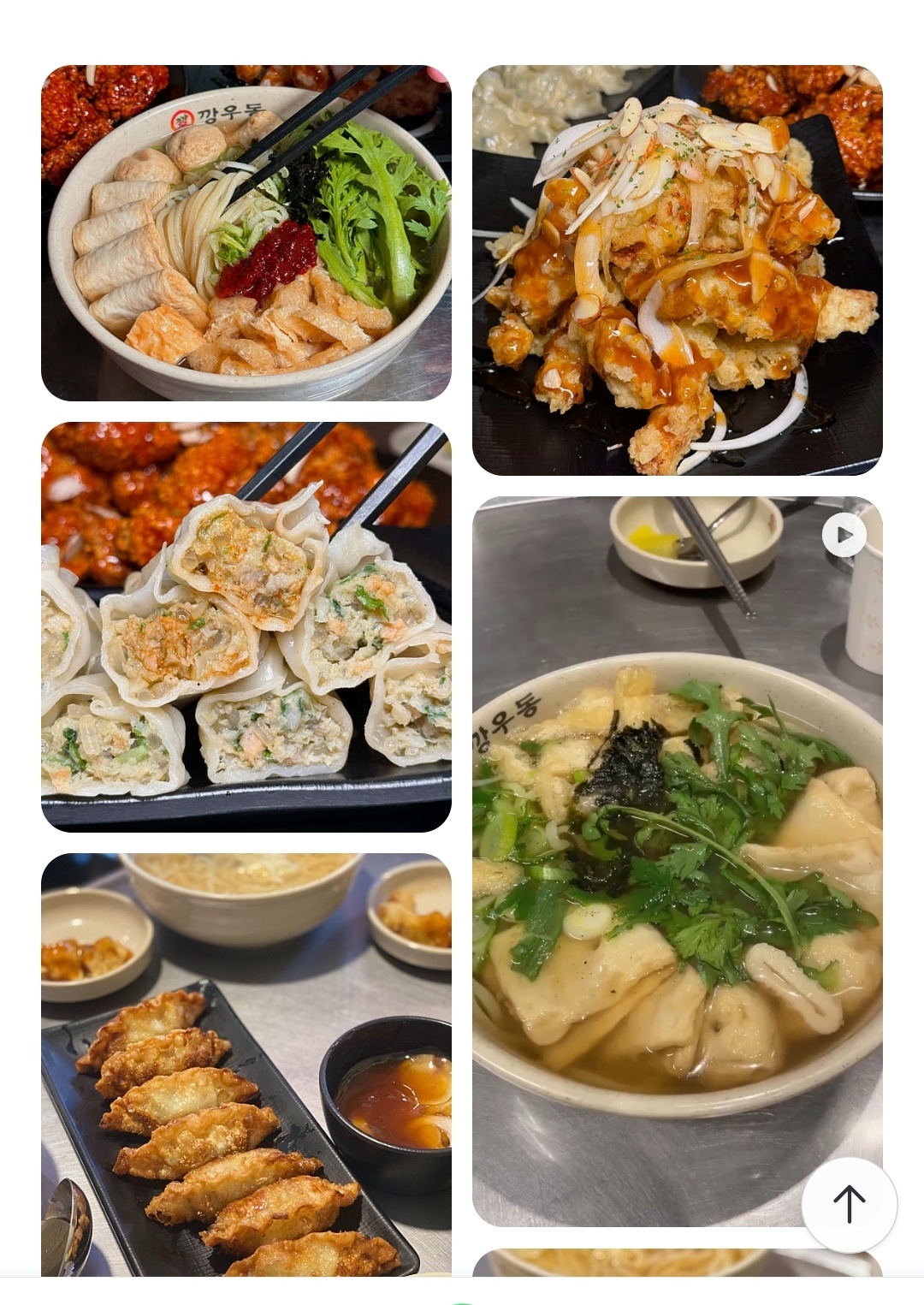Open the halved steamed dumplings photo

tap(248, 625)
